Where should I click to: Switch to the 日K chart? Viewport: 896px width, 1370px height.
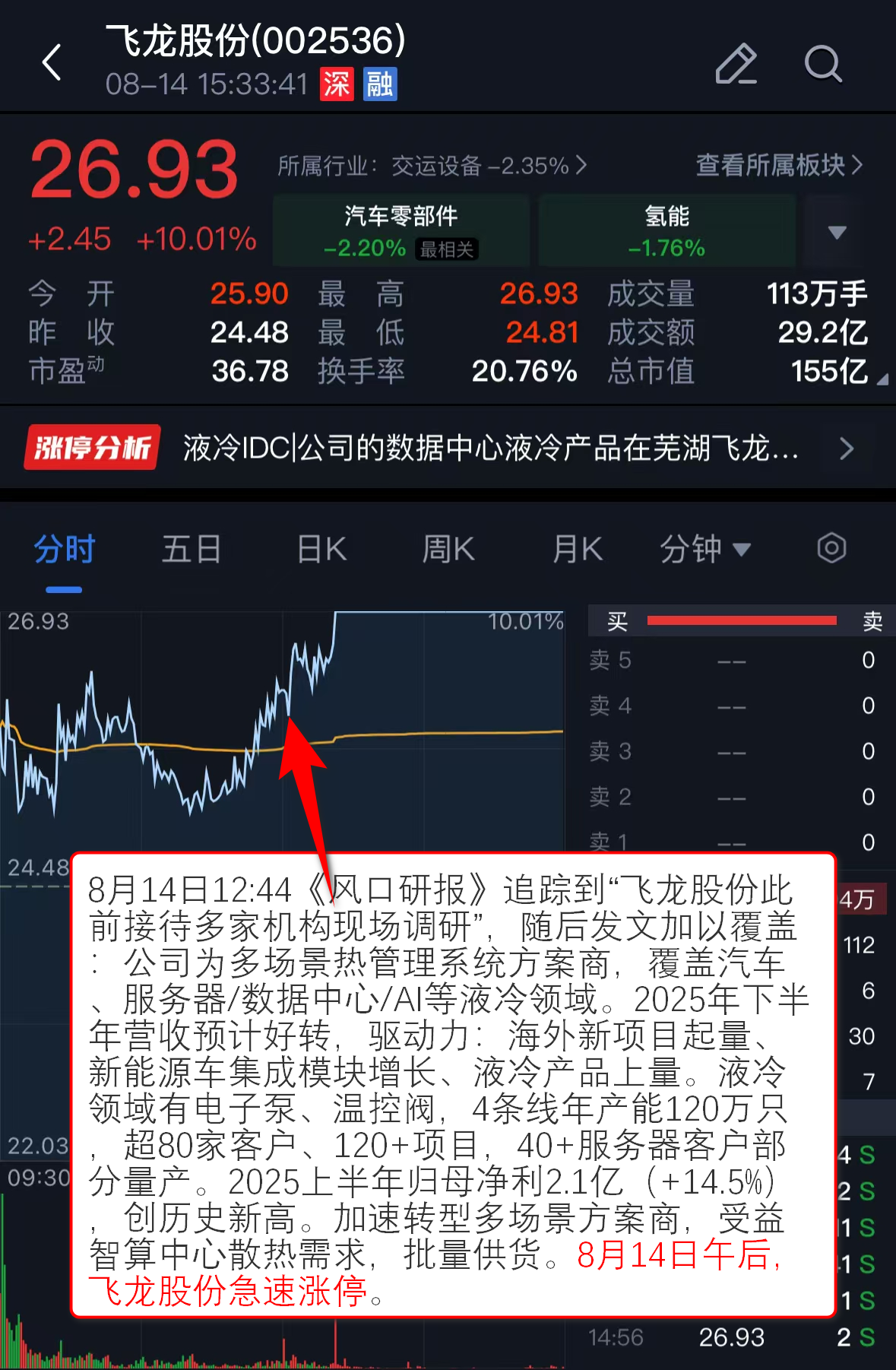321,549
